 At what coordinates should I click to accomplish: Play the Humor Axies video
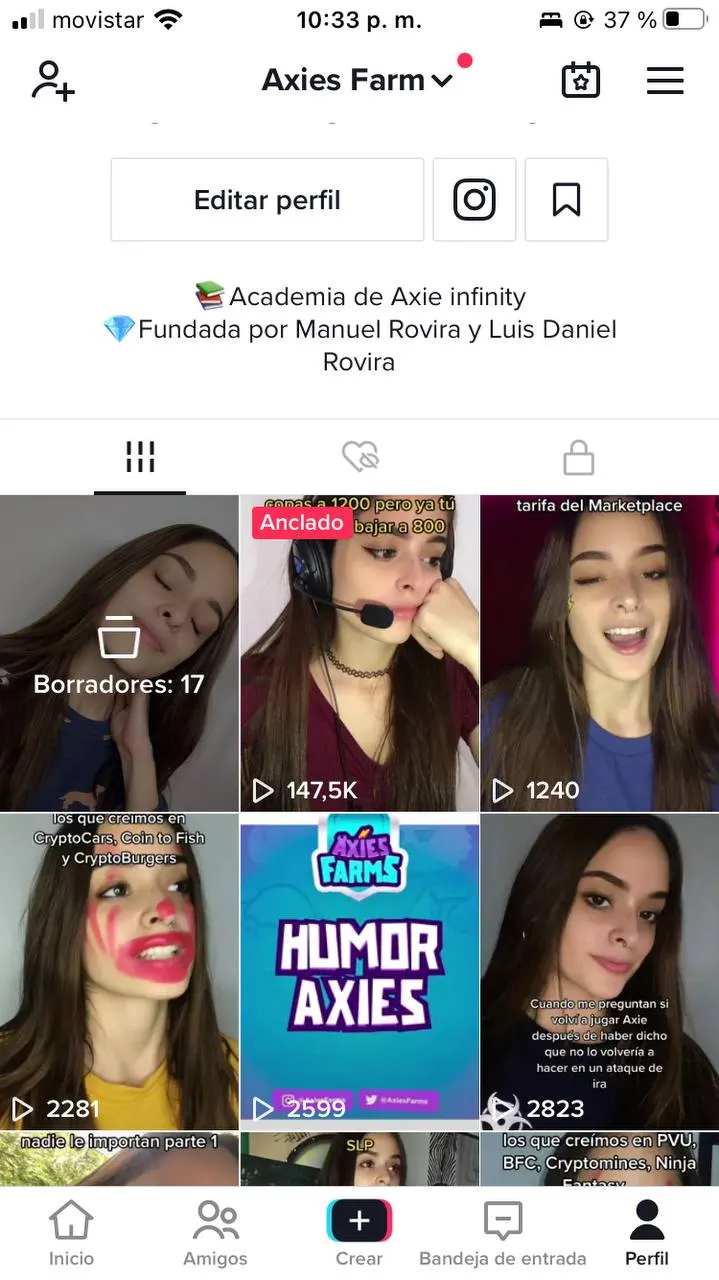(360, 970)
